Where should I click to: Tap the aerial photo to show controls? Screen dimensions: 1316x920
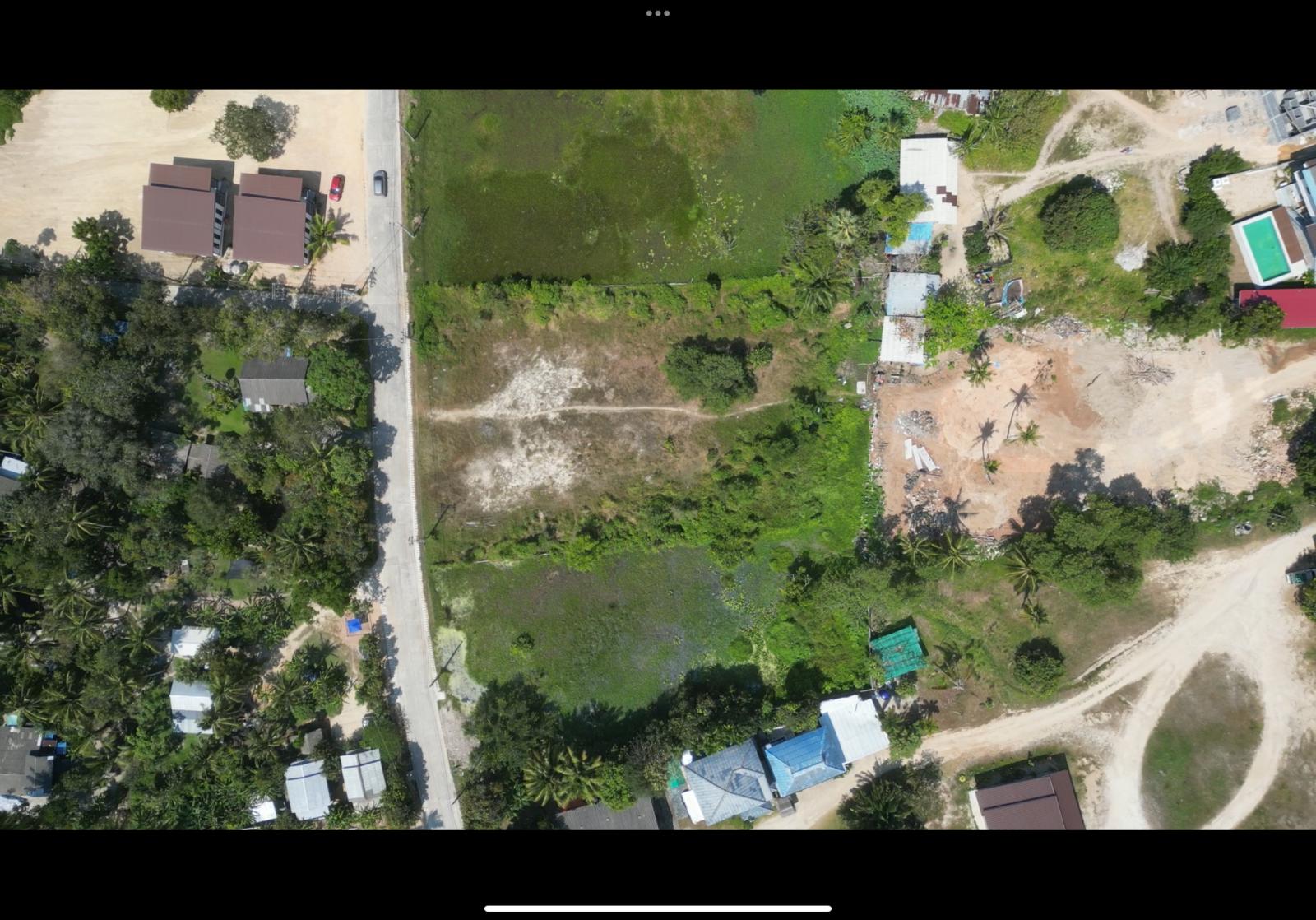(658, 459)
